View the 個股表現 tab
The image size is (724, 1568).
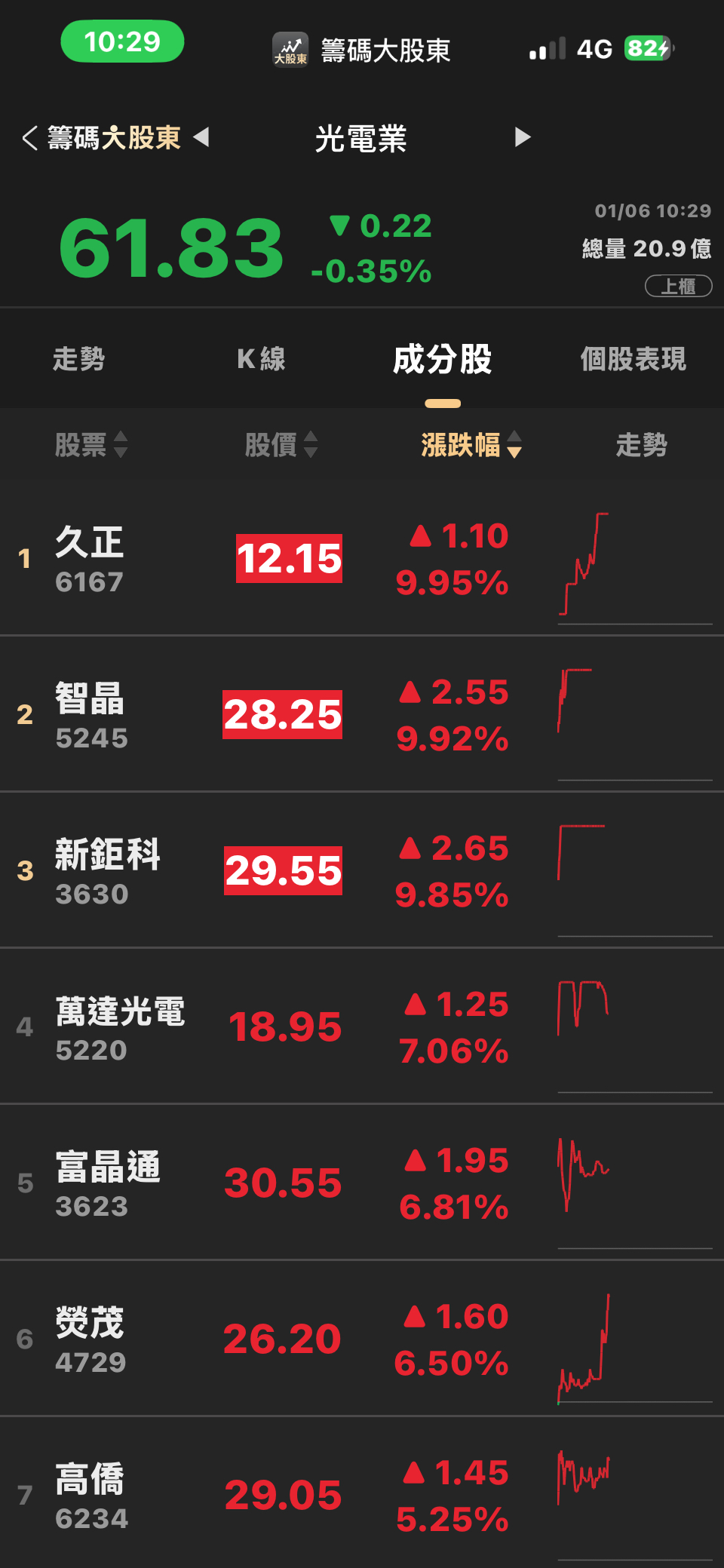point(633,359)
